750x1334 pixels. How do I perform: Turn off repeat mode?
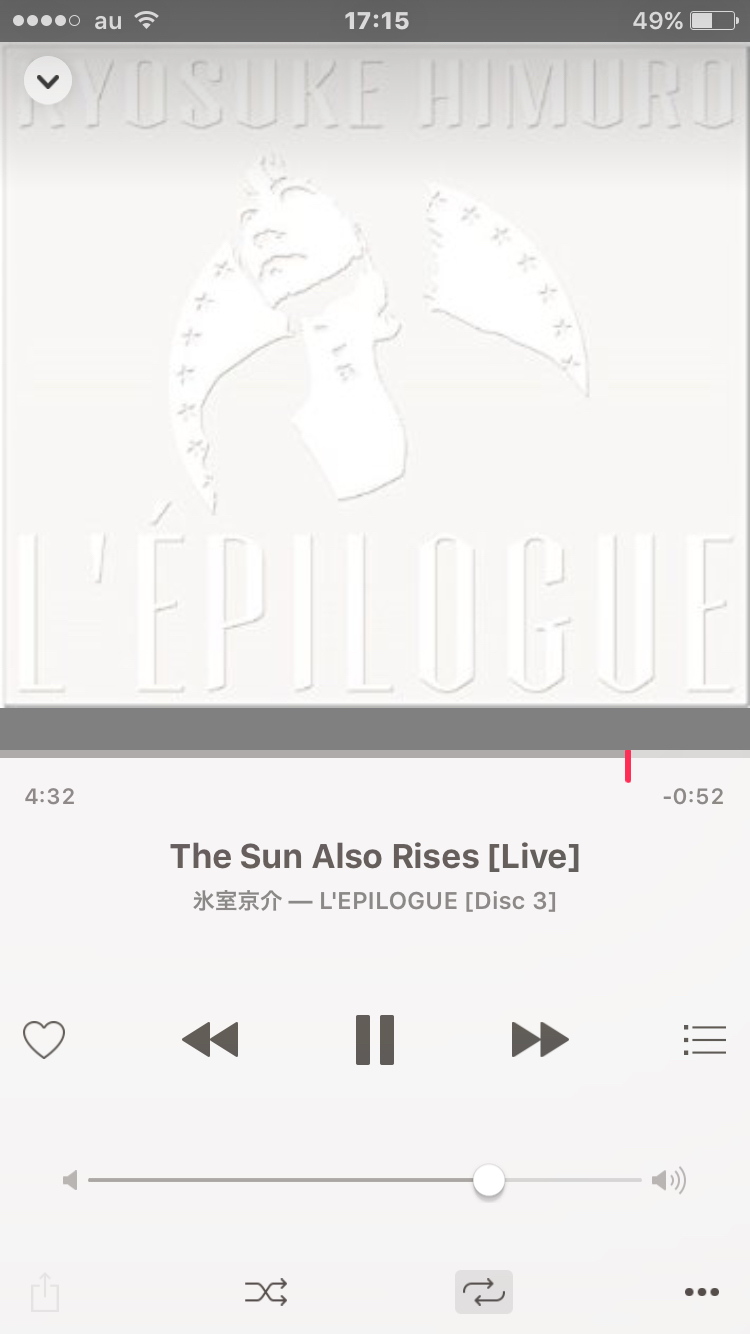coord(484,1292)
